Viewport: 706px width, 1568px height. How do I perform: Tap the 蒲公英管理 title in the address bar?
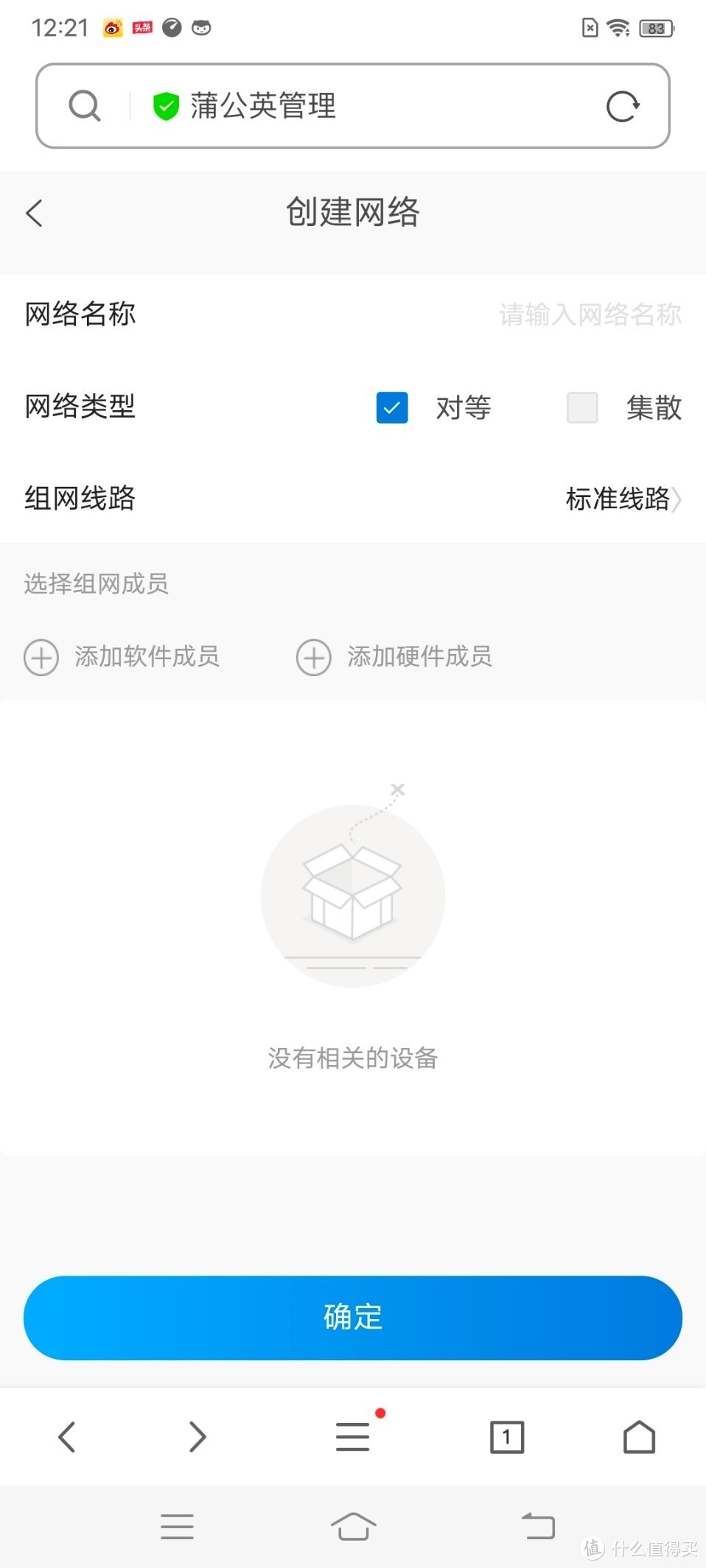pyautogui.click(x=263, y=106)
